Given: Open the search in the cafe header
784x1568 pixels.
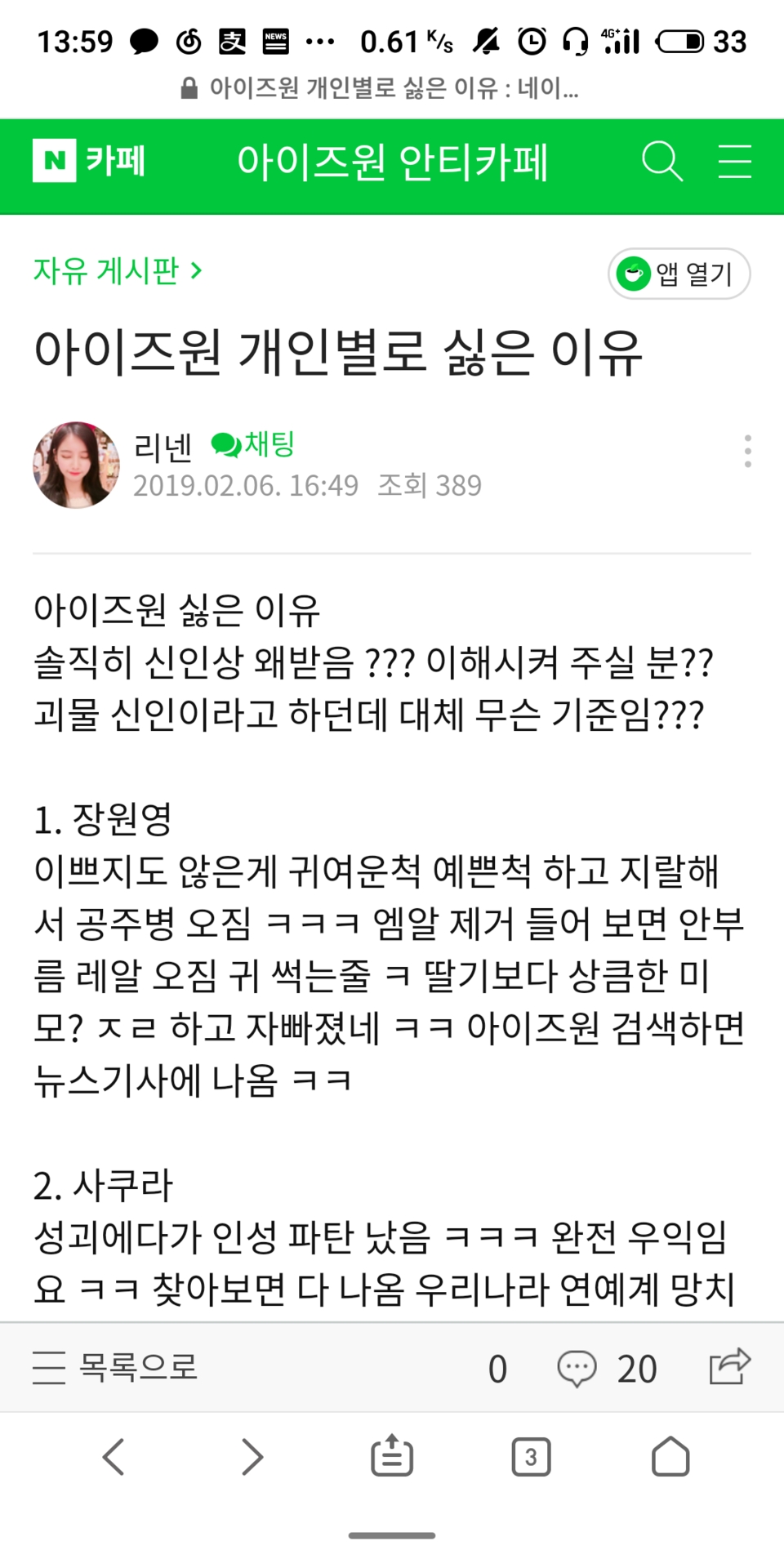Looking at the screenshot, I should pyautogui.click(x=661, y=161).
